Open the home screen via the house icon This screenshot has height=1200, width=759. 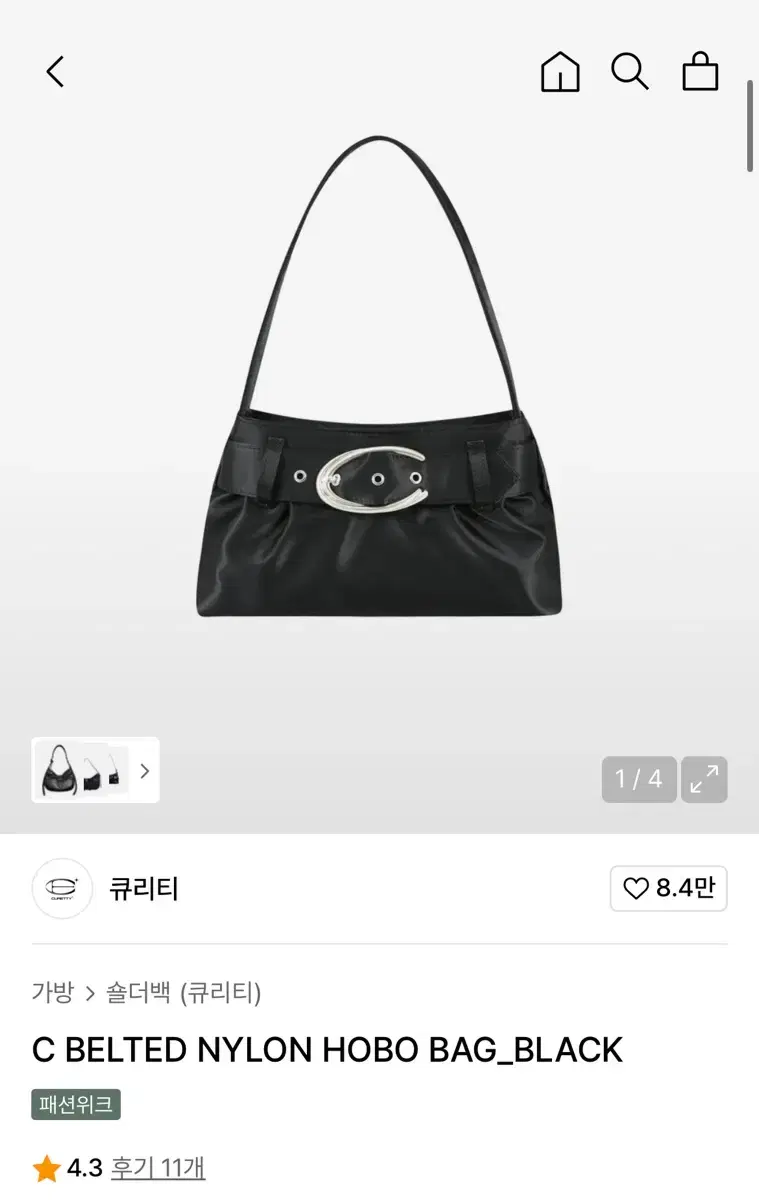(560, 71)
